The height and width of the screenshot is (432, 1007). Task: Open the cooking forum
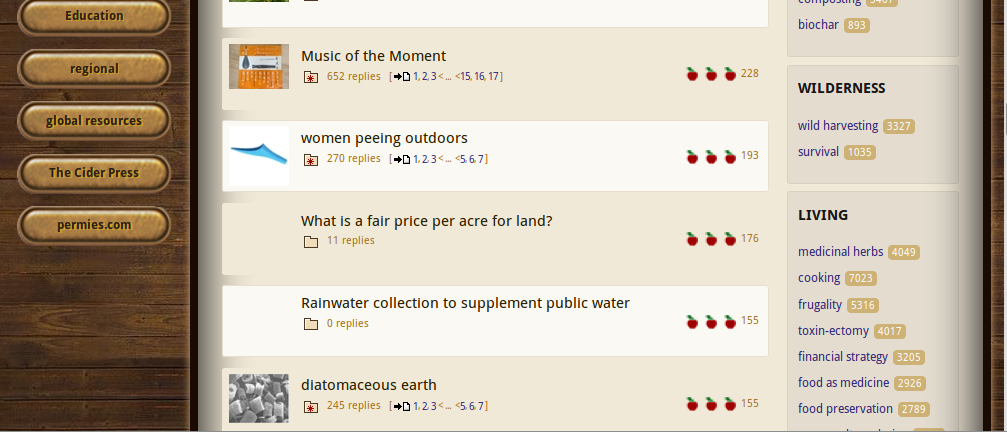coord(819,278)
